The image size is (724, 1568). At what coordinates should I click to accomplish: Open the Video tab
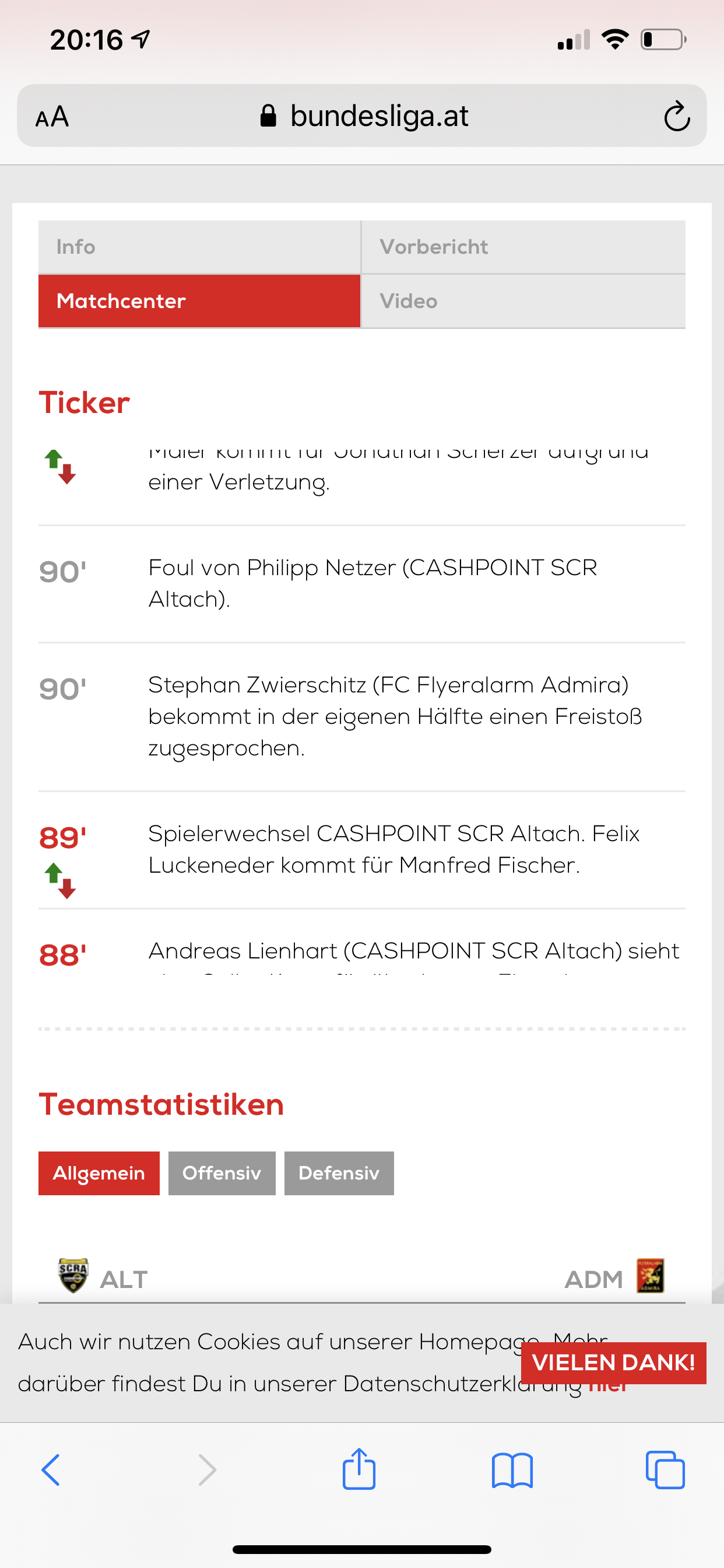point(524,302)
